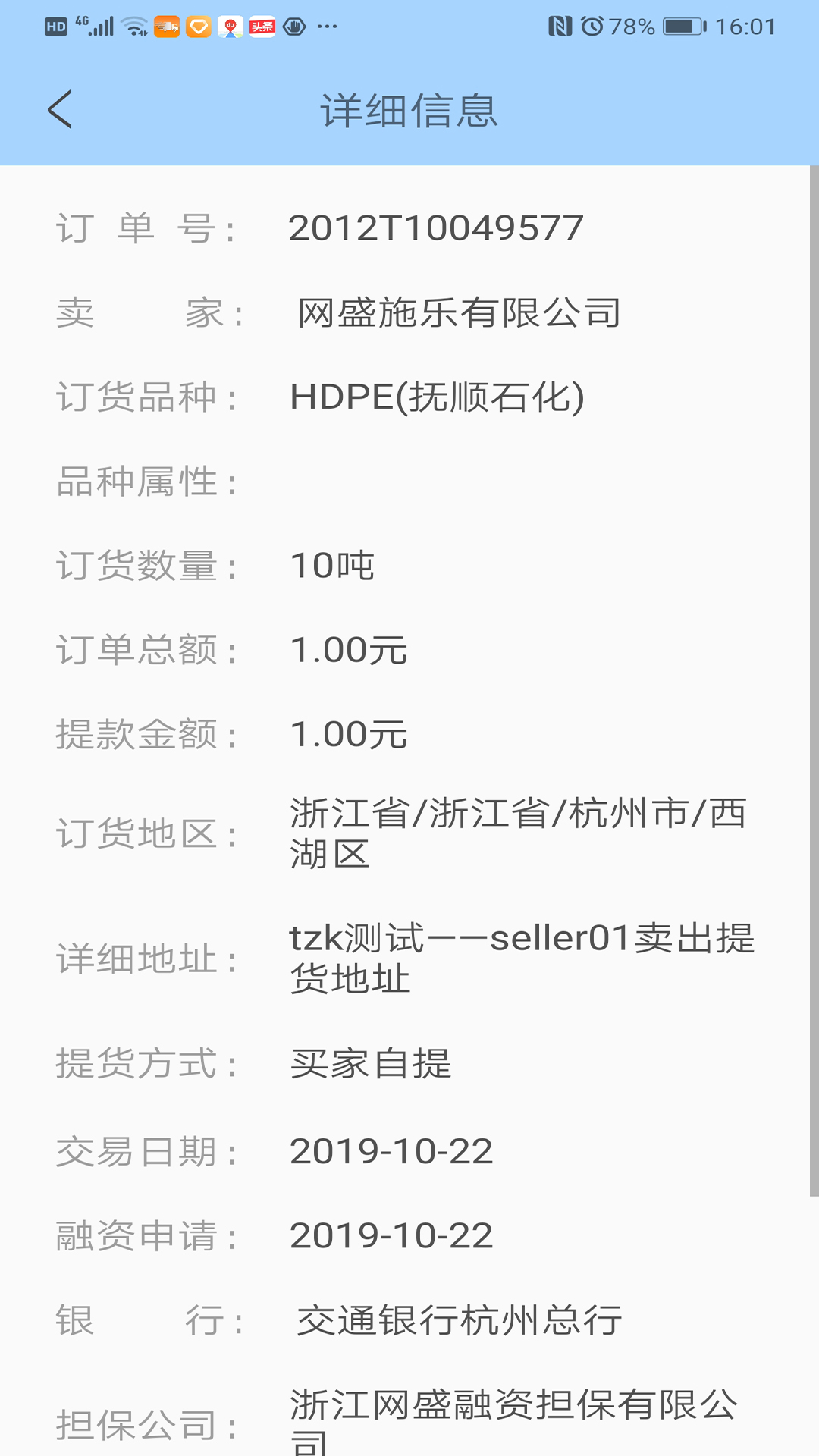This screenshot has width=819, height=1456.
Task: Select the trade date 2019-10-22
Action: [x=393, y=1151]
